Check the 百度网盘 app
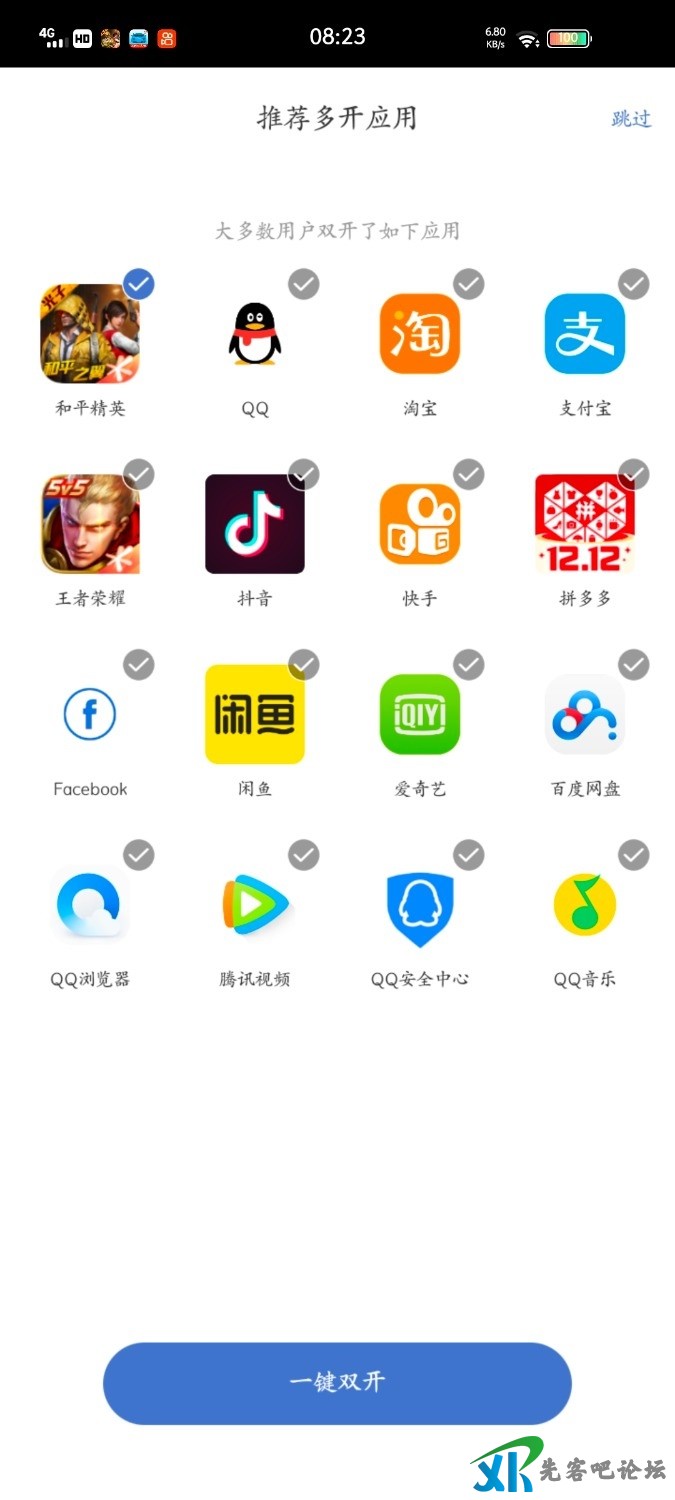The image size is (675, 1500). (585, 715)
